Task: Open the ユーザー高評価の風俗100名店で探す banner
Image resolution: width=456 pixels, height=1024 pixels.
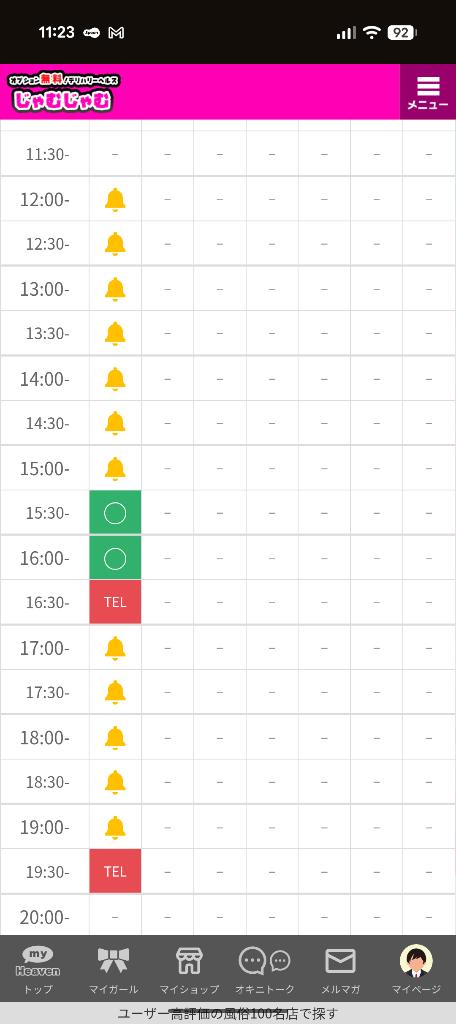Action: coord(228,1014)
